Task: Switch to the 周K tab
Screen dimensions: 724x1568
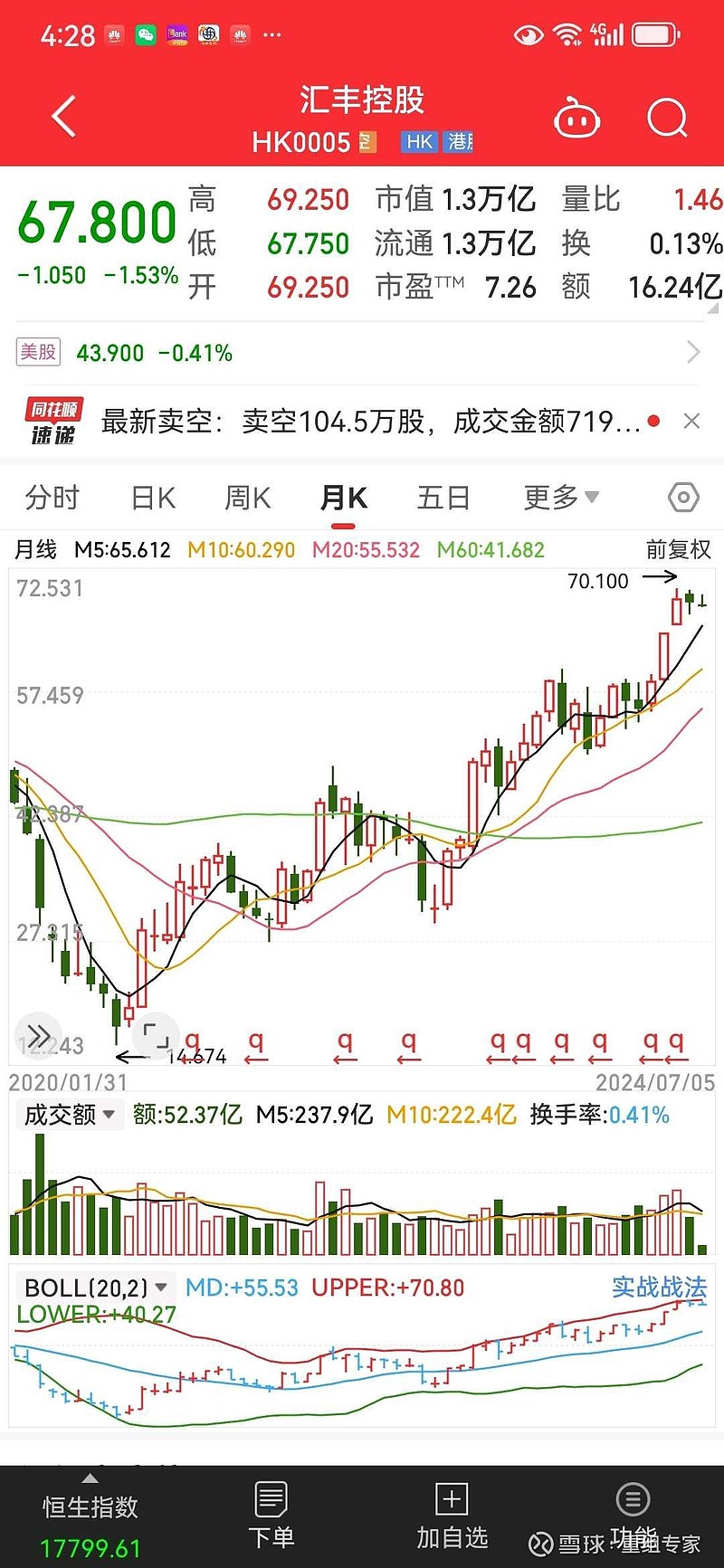Action: [248, 498]
